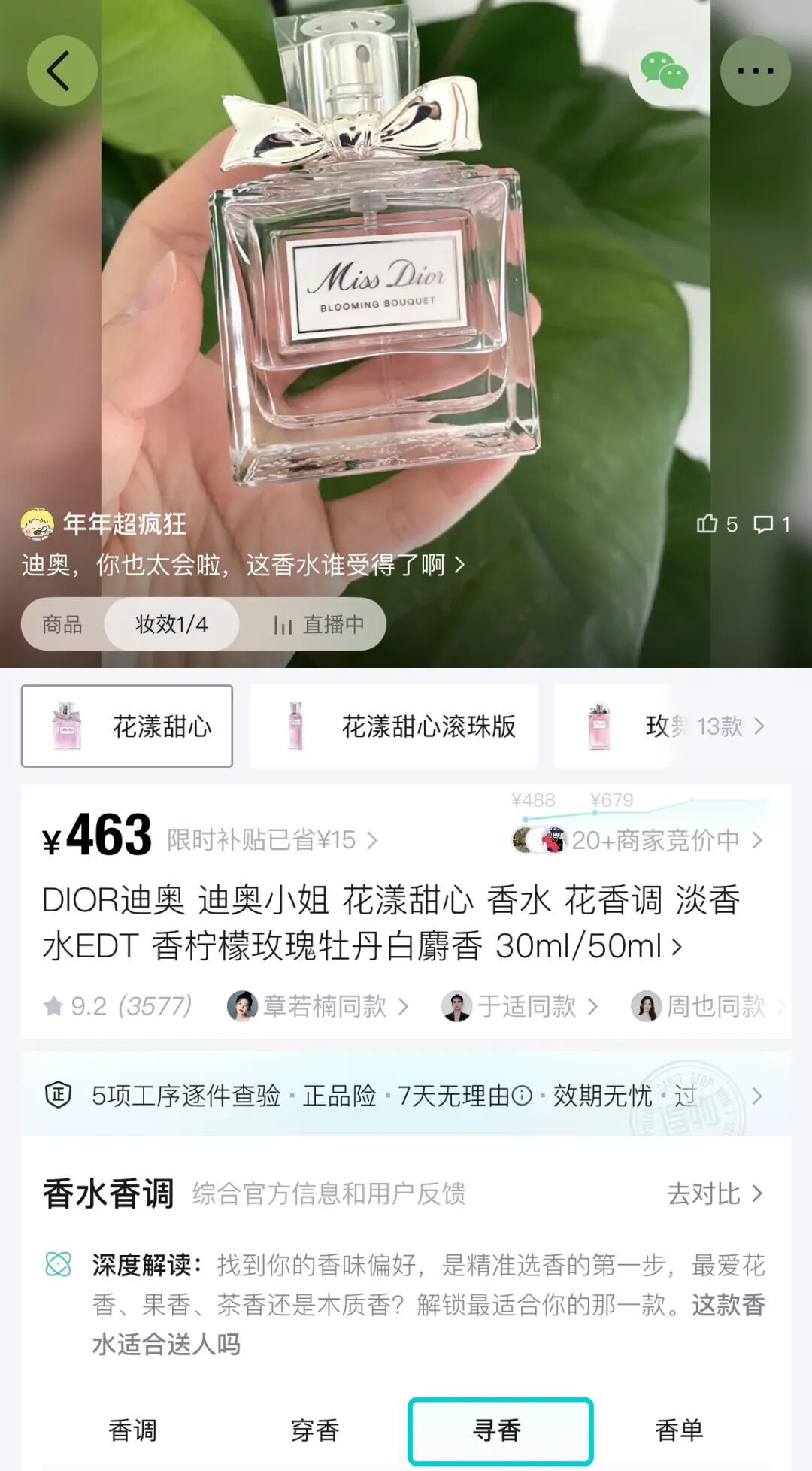Image resolution: width=812 pixels, height=1471 pixels.
Task: Open comments on the review post
Action: 772,524
